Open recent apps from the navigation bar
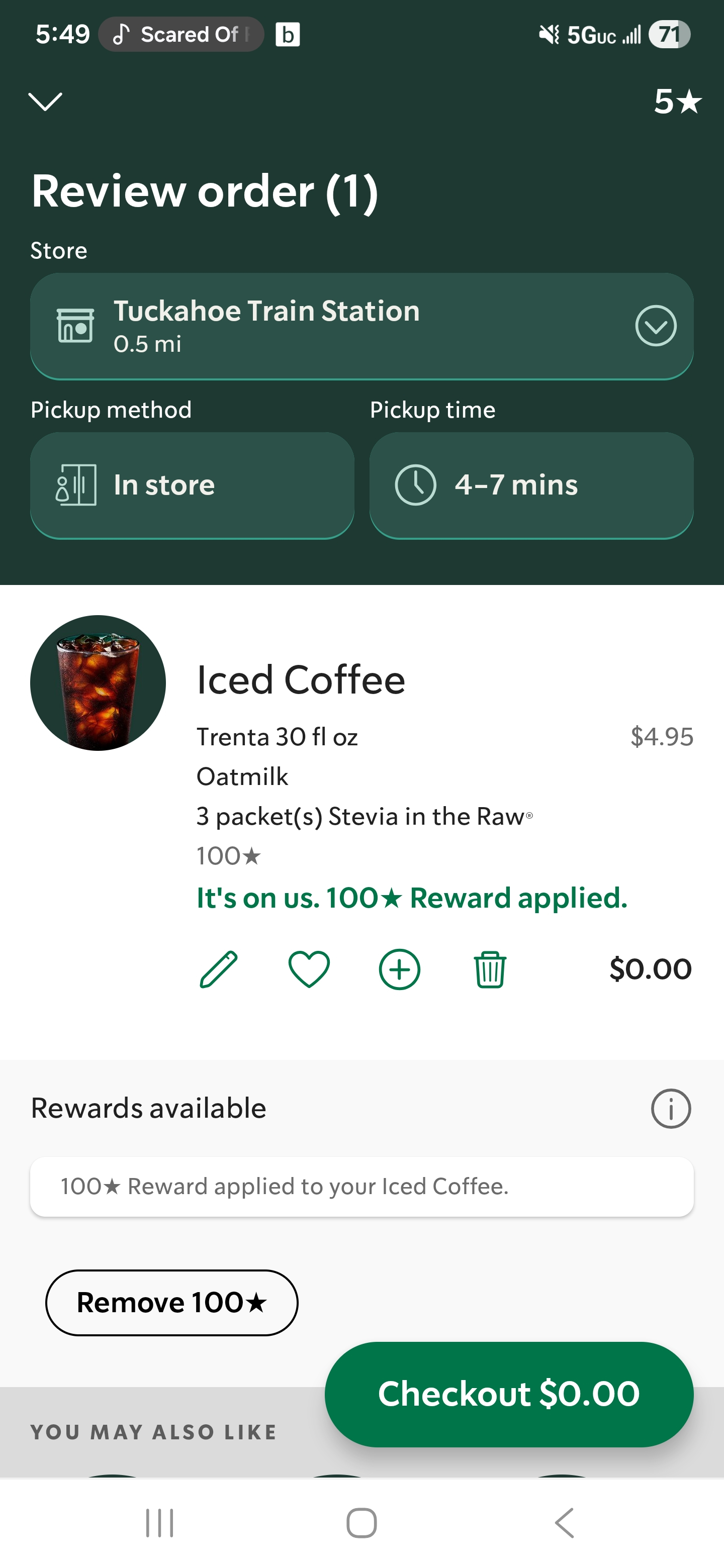The image size is (724, 1568). pos(159,1523)
